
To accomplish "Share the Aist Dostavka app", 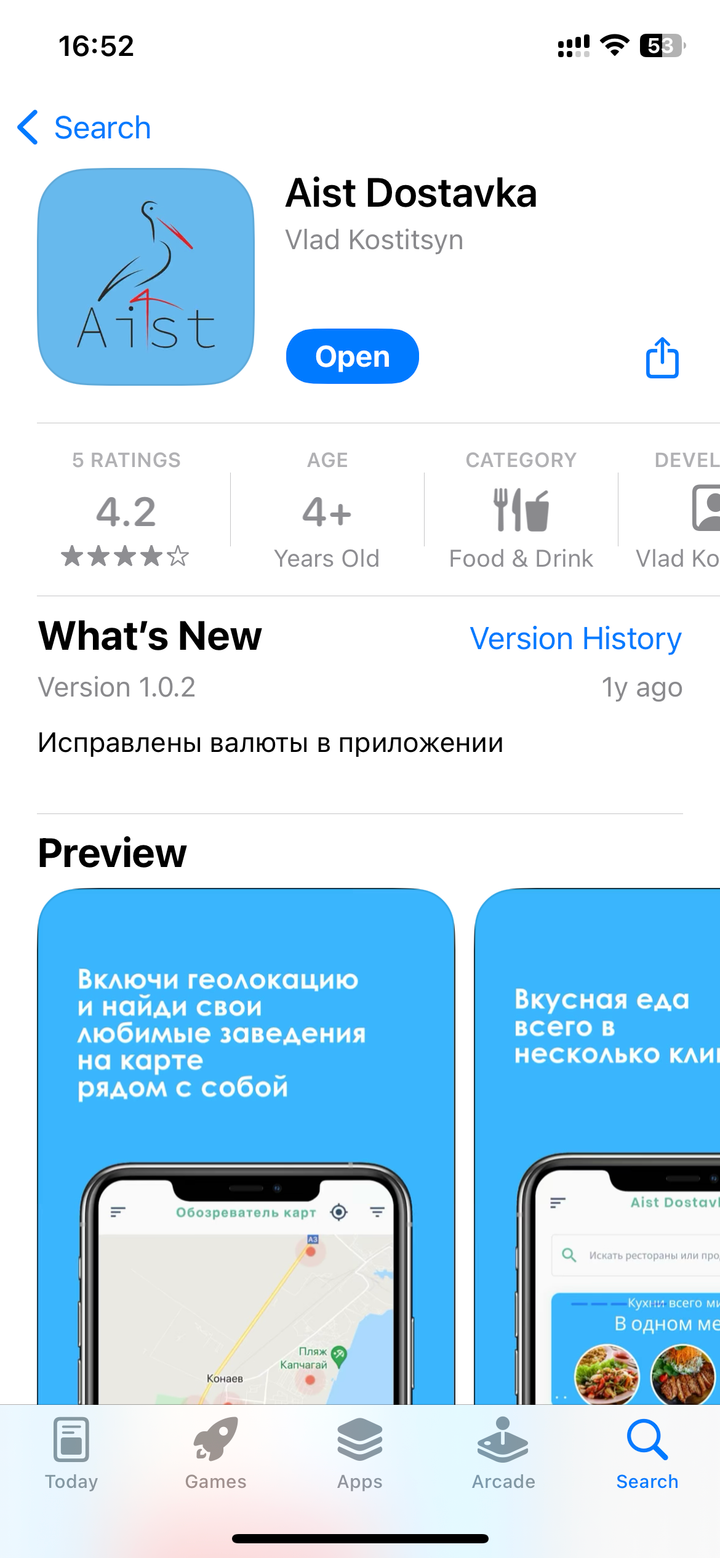I will point(662,357).
